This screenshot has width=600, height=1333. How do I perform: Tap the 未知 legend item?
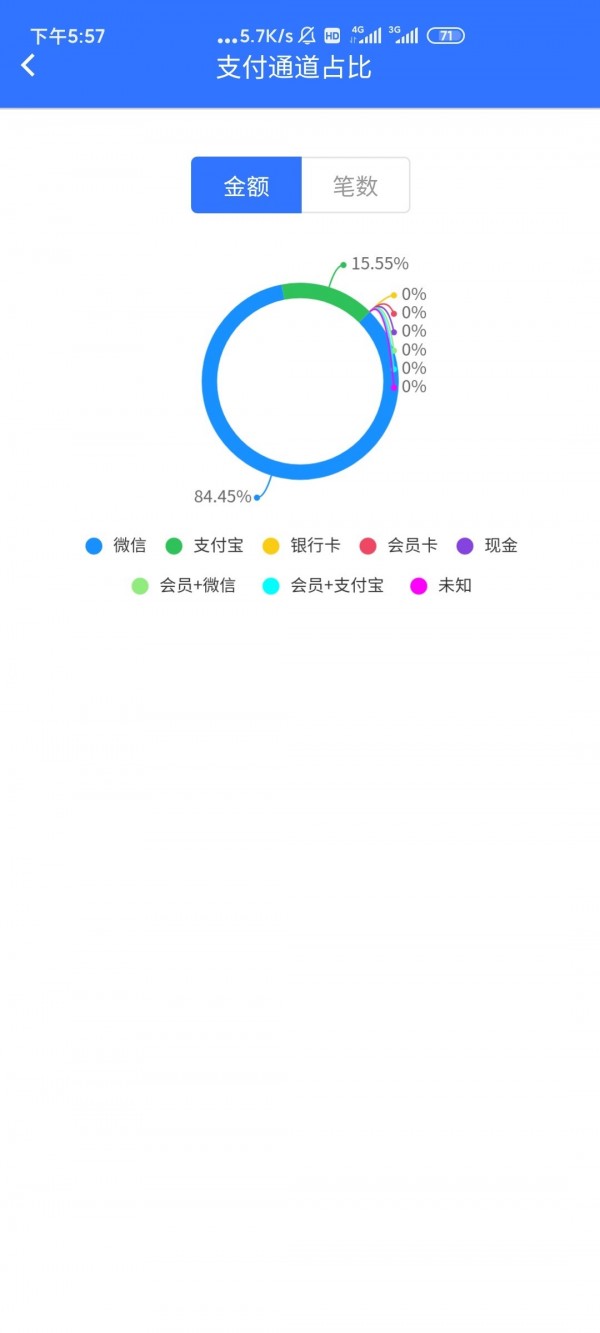(441, 586)
